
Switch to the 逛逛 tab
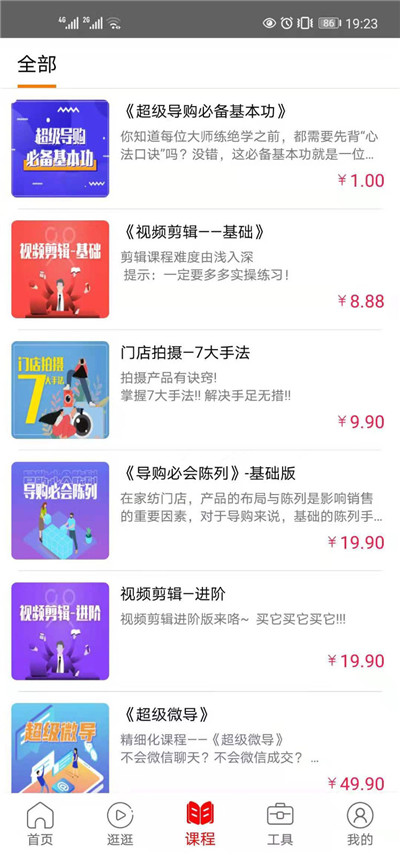120,823
